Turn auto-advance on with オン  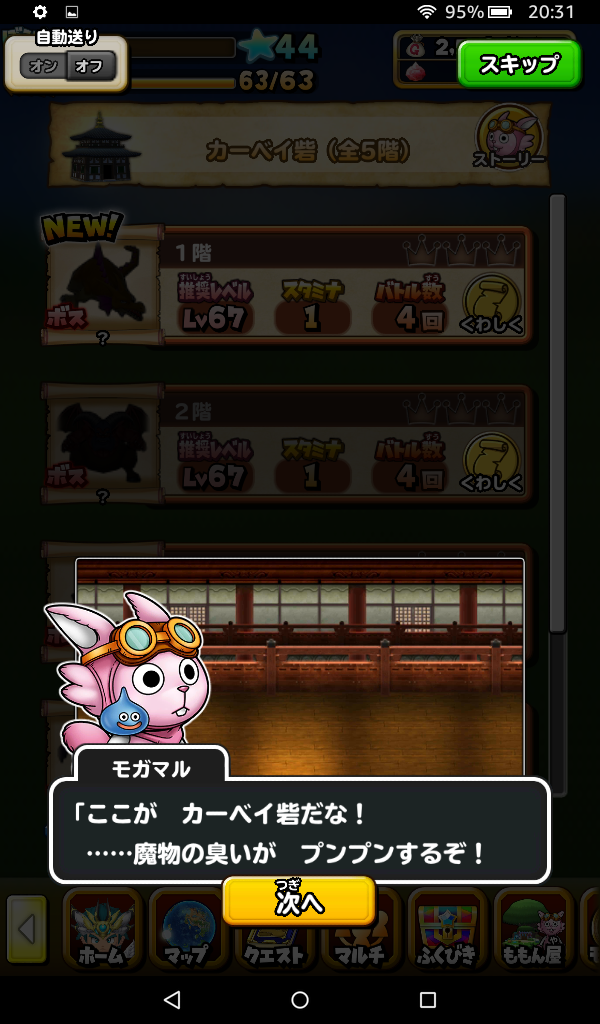pos(43,67)
